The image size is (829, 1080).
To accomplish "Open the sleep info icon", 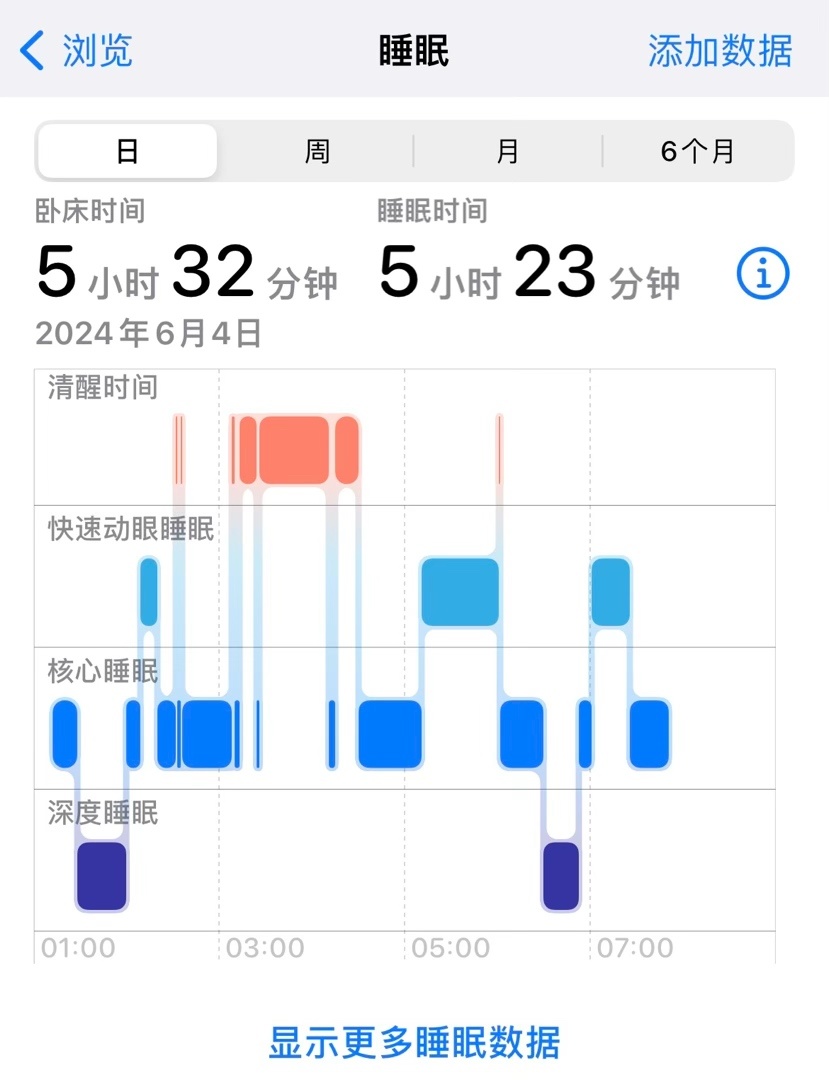I will point(763,273).
